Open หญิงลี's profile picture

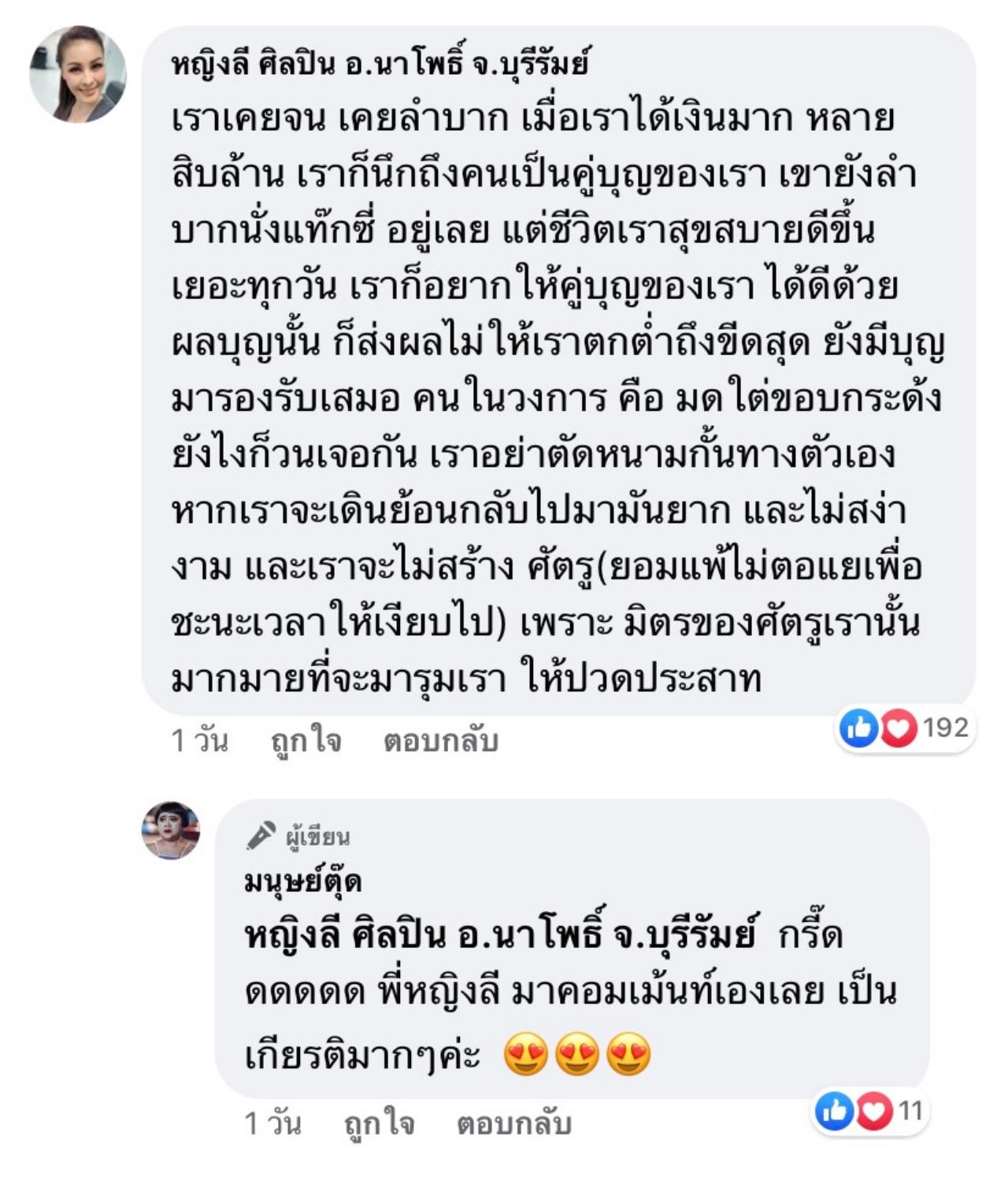click(78, 74)
